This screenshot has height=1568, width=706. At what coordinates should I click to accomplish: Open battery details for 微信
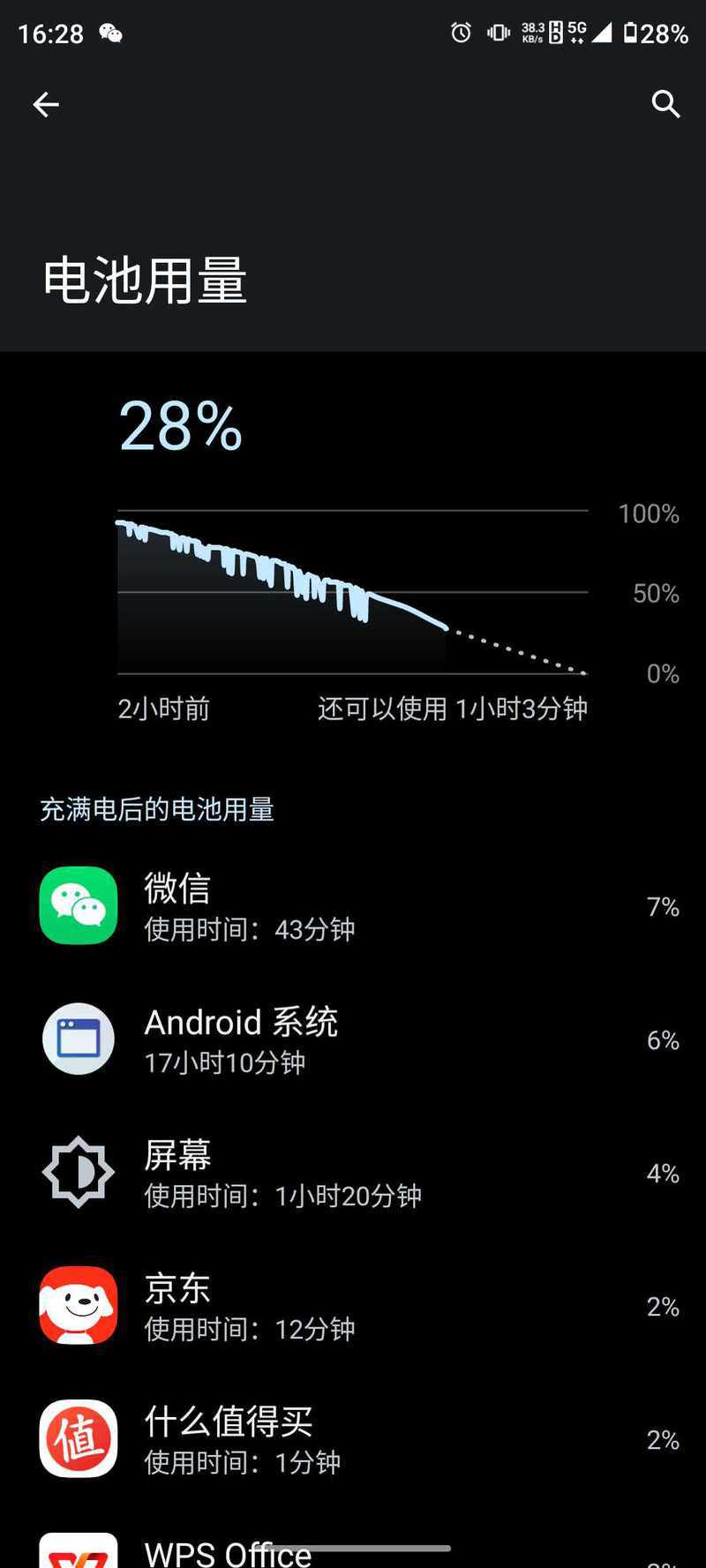pos(353,906)
